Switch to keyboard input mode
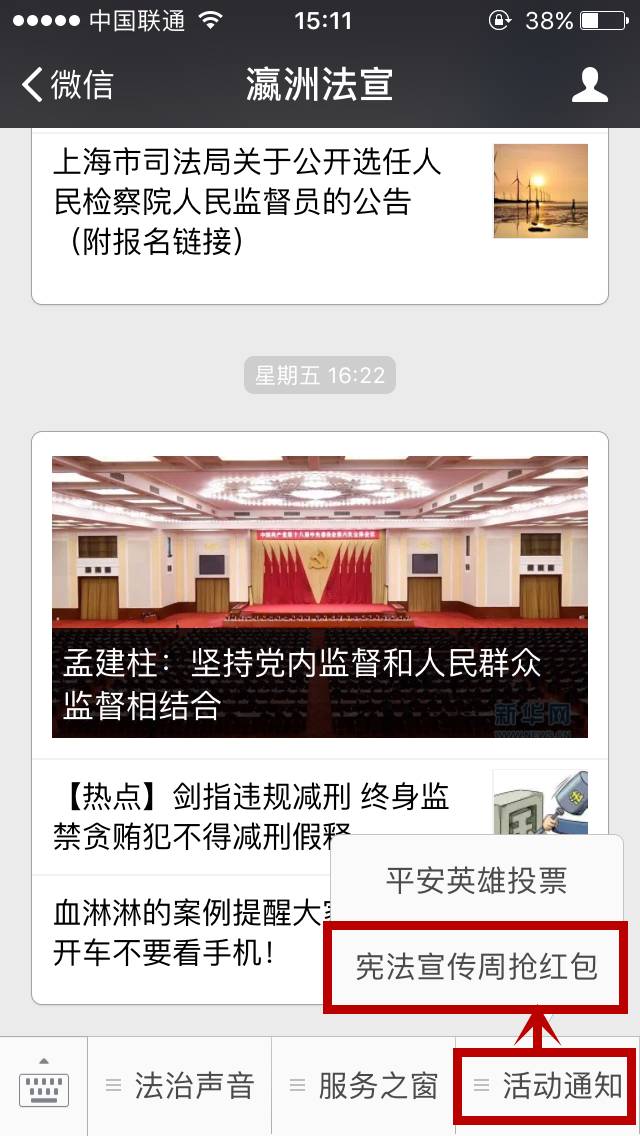The height and width of the screenshot is (1136, 640). [44, 1086]
